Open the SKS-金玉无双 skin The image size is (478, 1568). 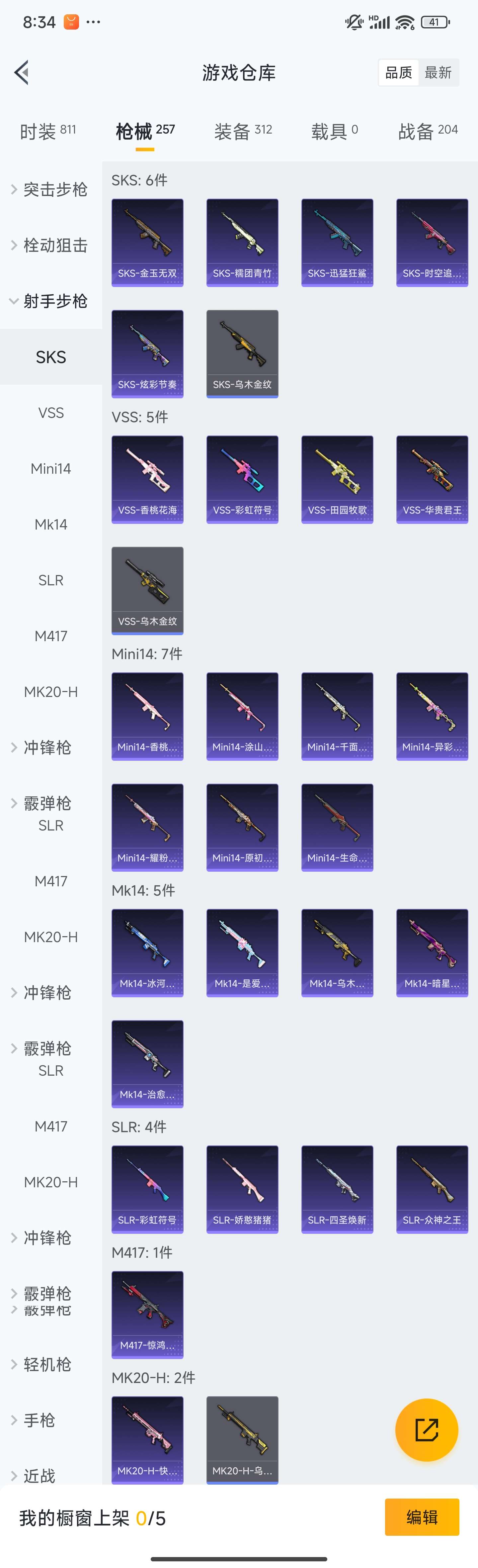click(147, 242)
